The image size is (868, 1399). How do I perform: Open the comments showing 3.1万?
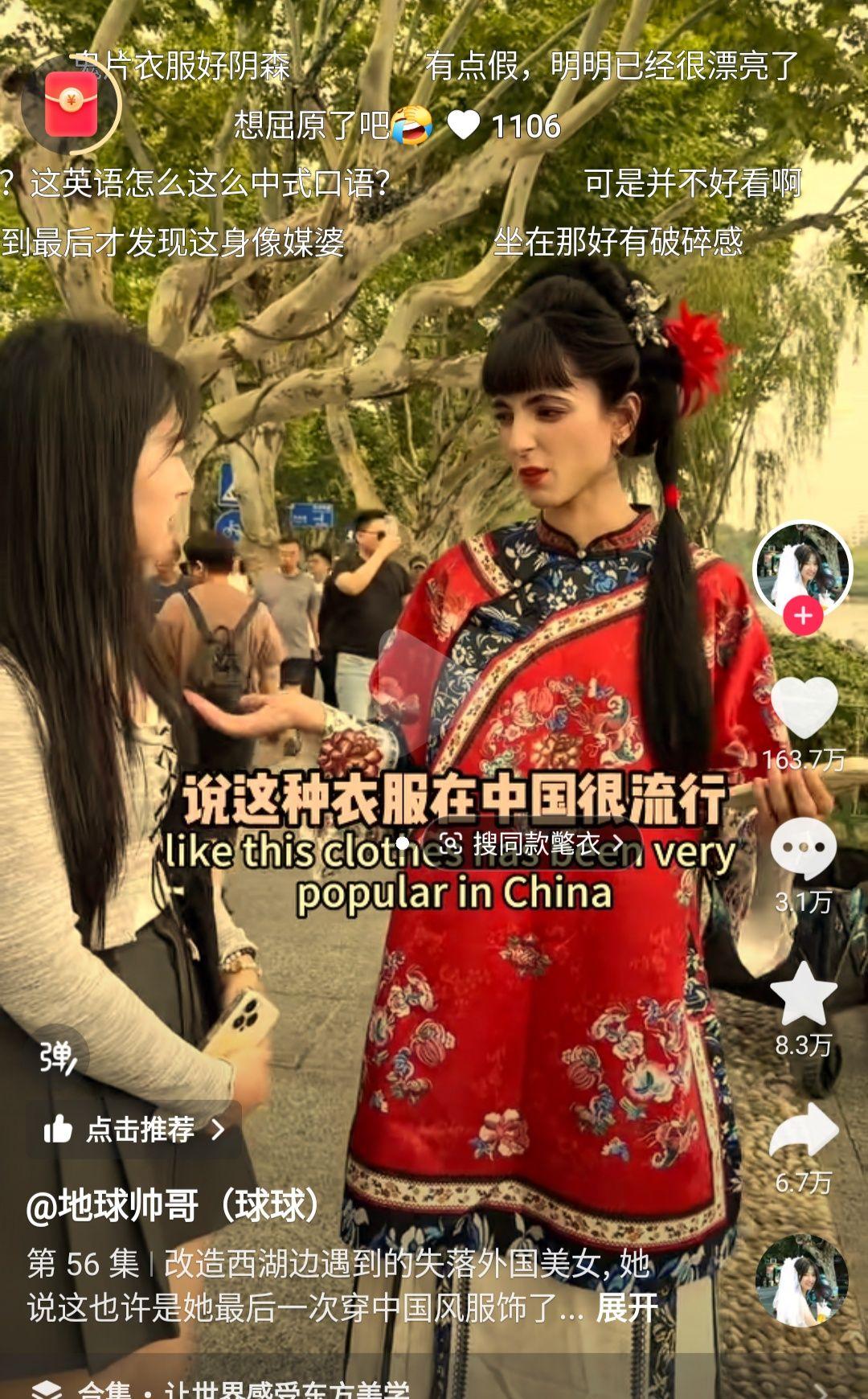pyautogui.click(x=804, y=849)
